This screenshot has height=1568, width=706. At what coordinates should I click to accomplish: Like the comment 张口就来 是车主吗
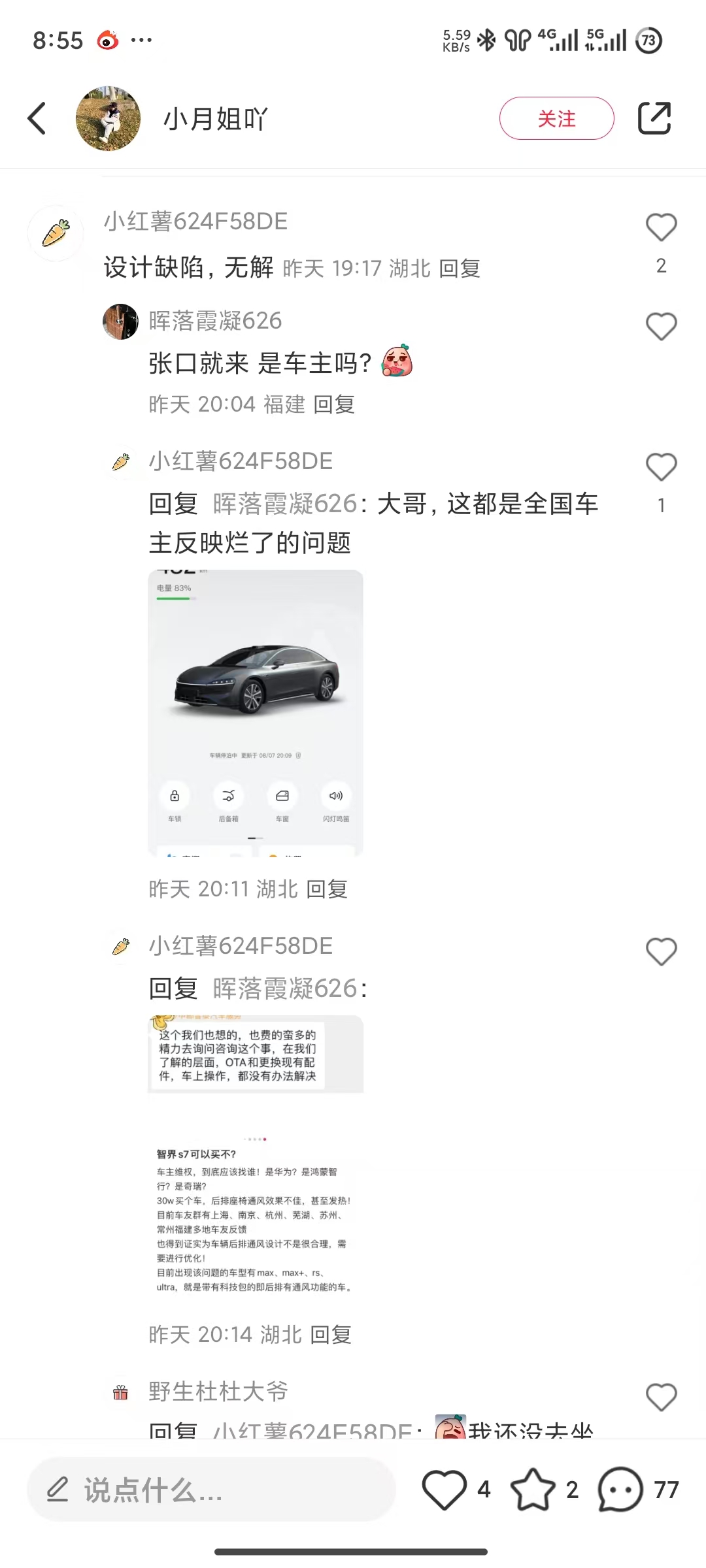[661, 327]
